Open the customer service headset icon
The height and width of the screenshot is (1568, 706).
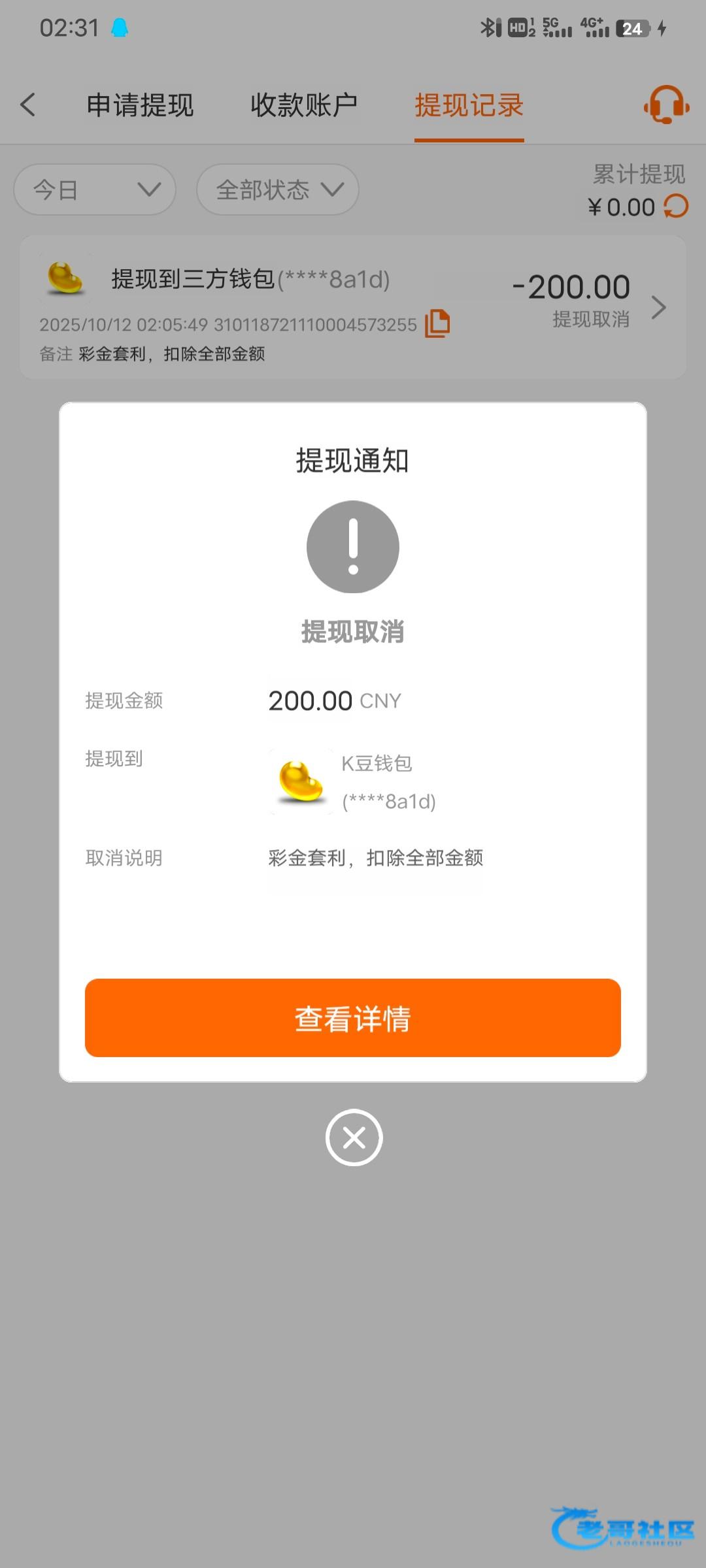666,105
